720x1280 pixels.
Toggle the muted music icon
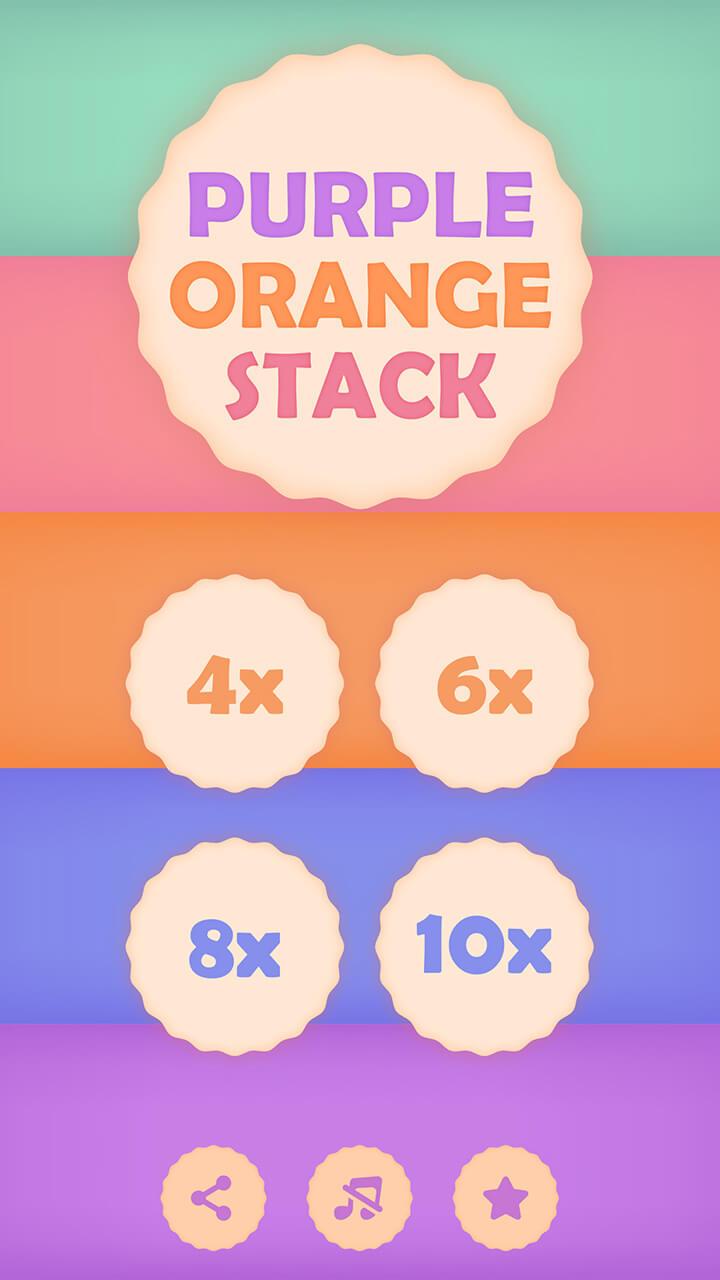359,1198
